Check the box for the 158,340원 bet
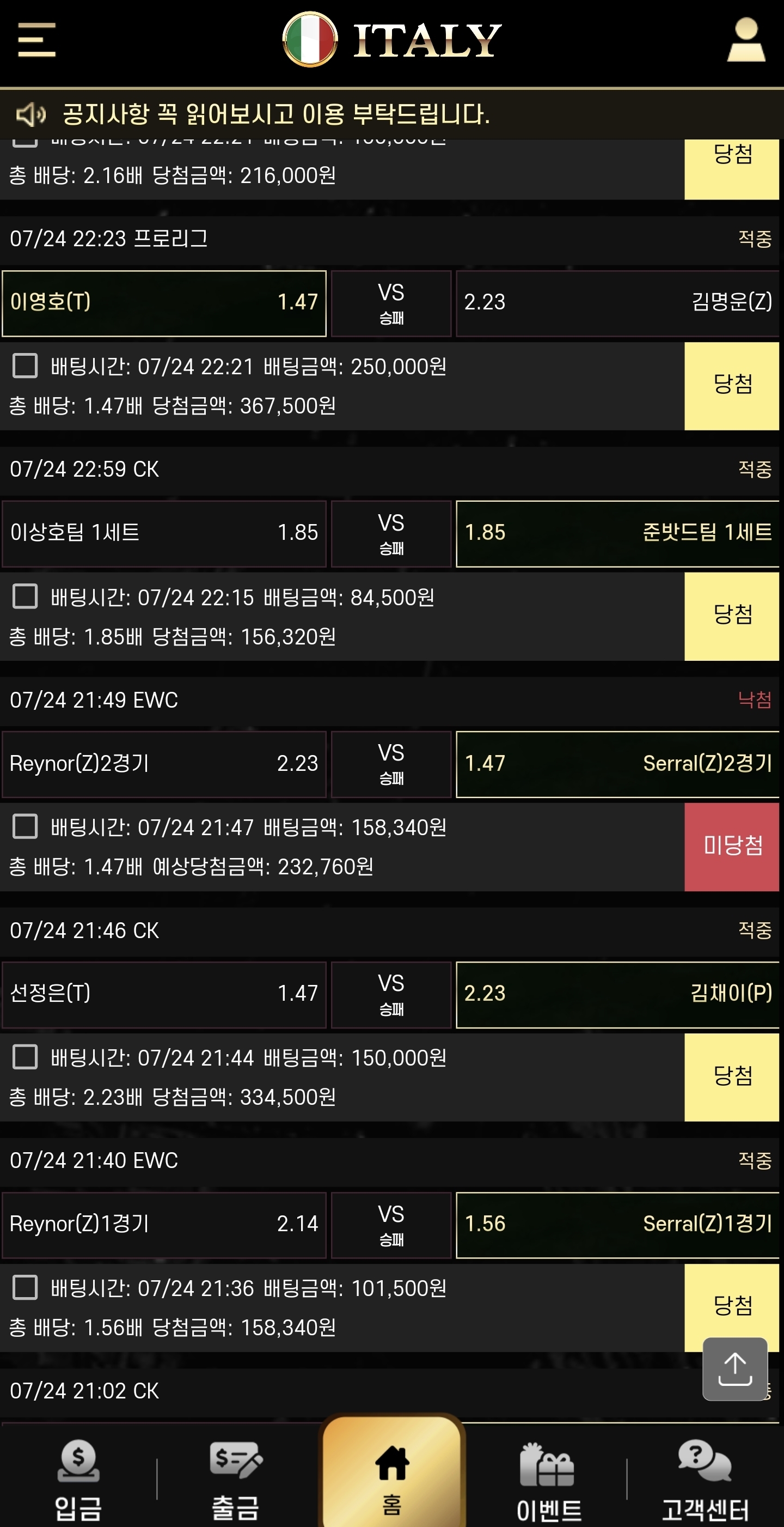The height and width of the screenshot is (1527, 784). (x=26, y=826)
